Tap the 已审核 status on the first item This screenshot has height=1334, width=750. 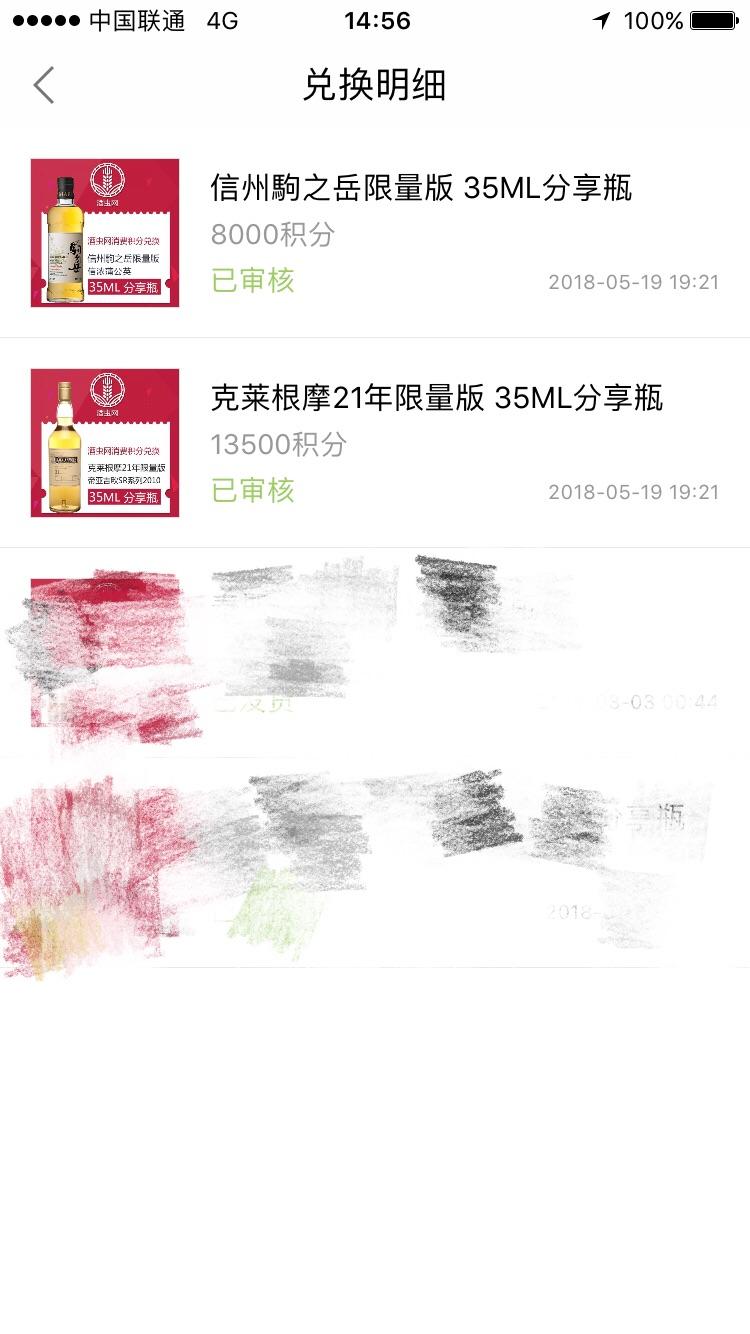pos(252,281)
